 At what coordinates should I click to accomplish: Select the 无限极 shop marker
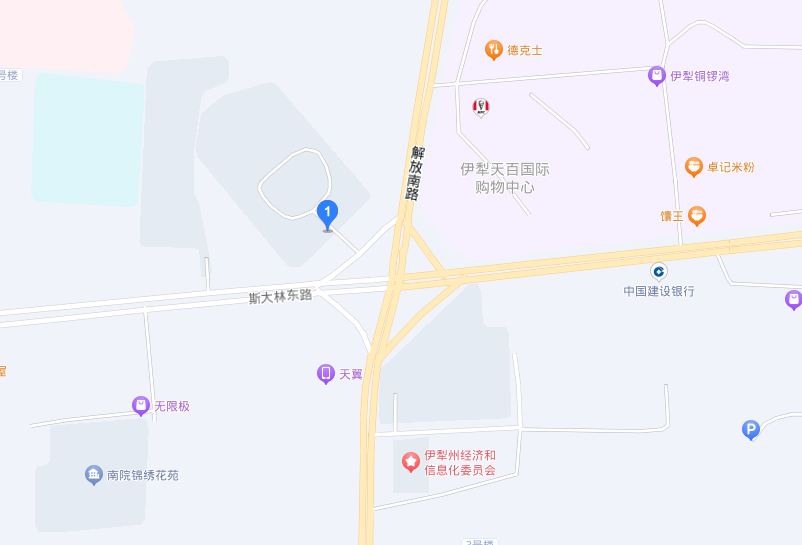pos(141,406)
